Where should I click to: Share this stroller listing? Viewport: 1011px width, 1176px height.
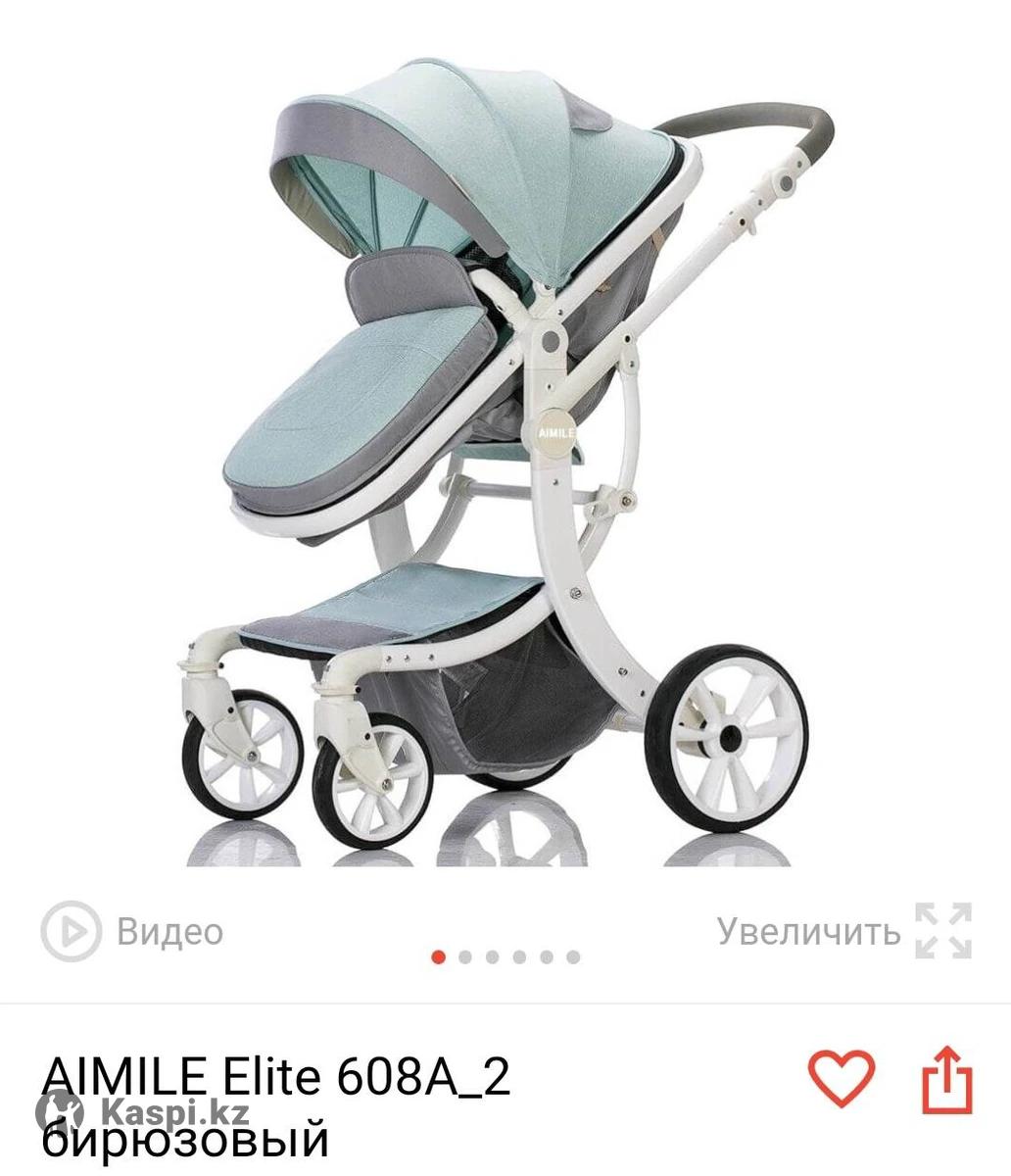(946, 1080)
